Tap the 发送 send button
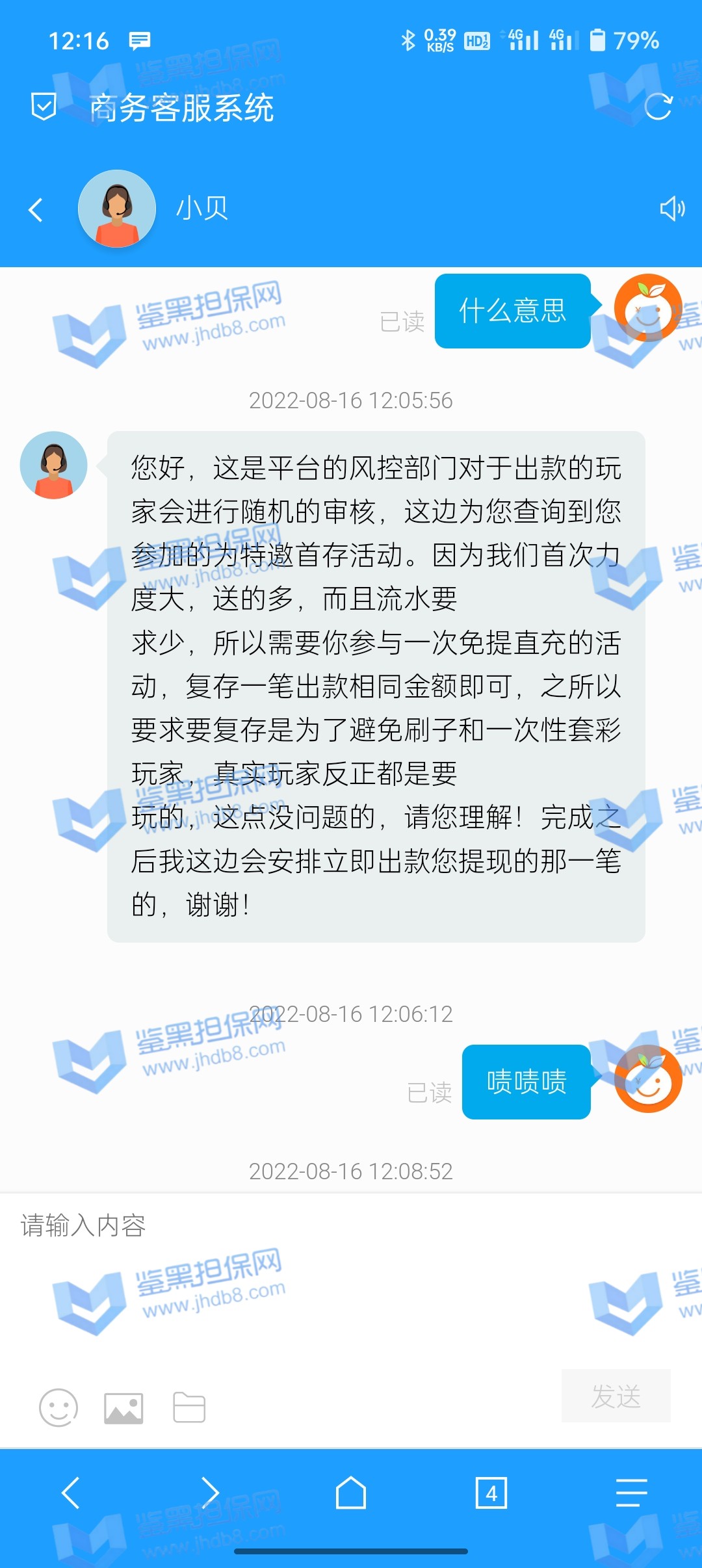 point(616,1396)
